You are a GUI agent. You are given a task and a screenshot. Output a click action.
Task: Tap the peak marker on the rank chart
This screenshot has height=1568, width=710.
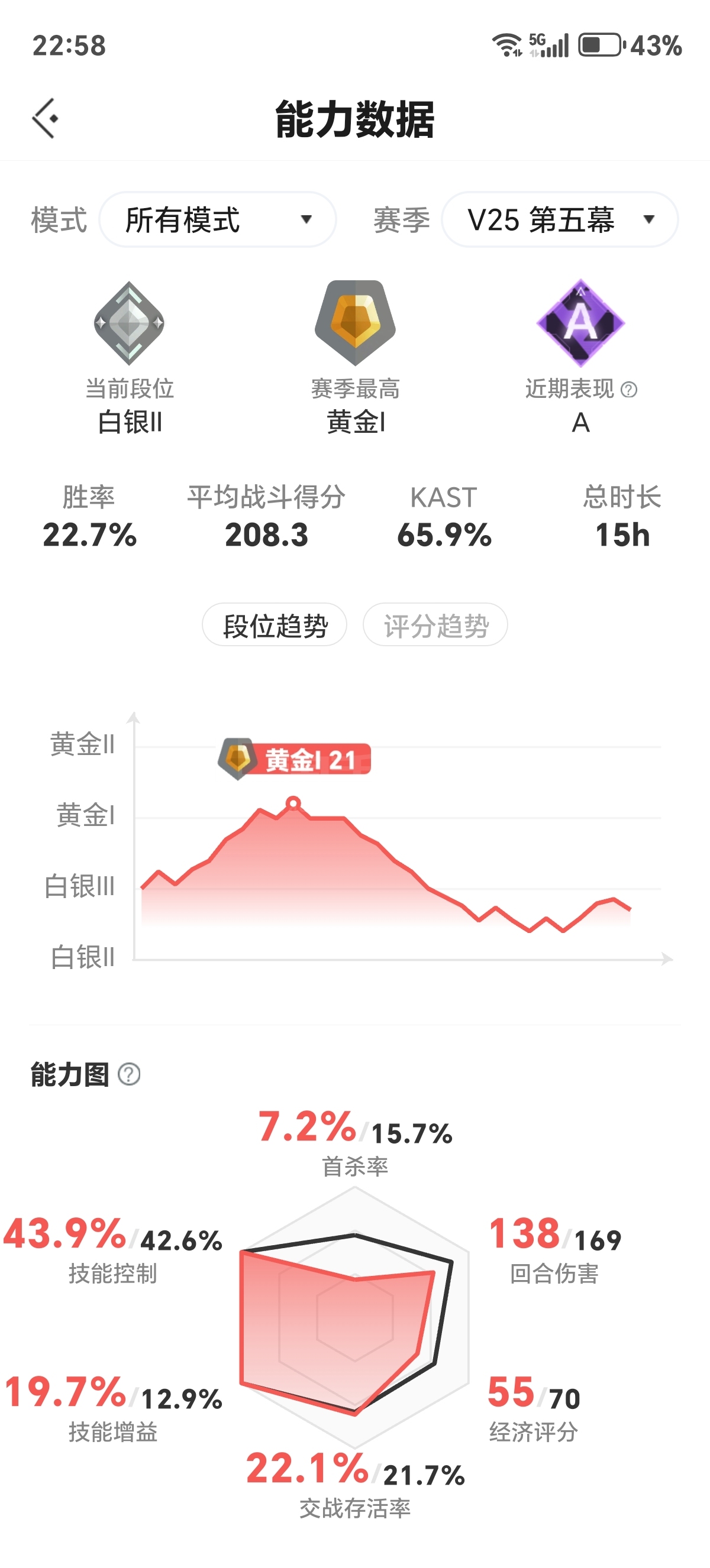[x=293, y=804]
